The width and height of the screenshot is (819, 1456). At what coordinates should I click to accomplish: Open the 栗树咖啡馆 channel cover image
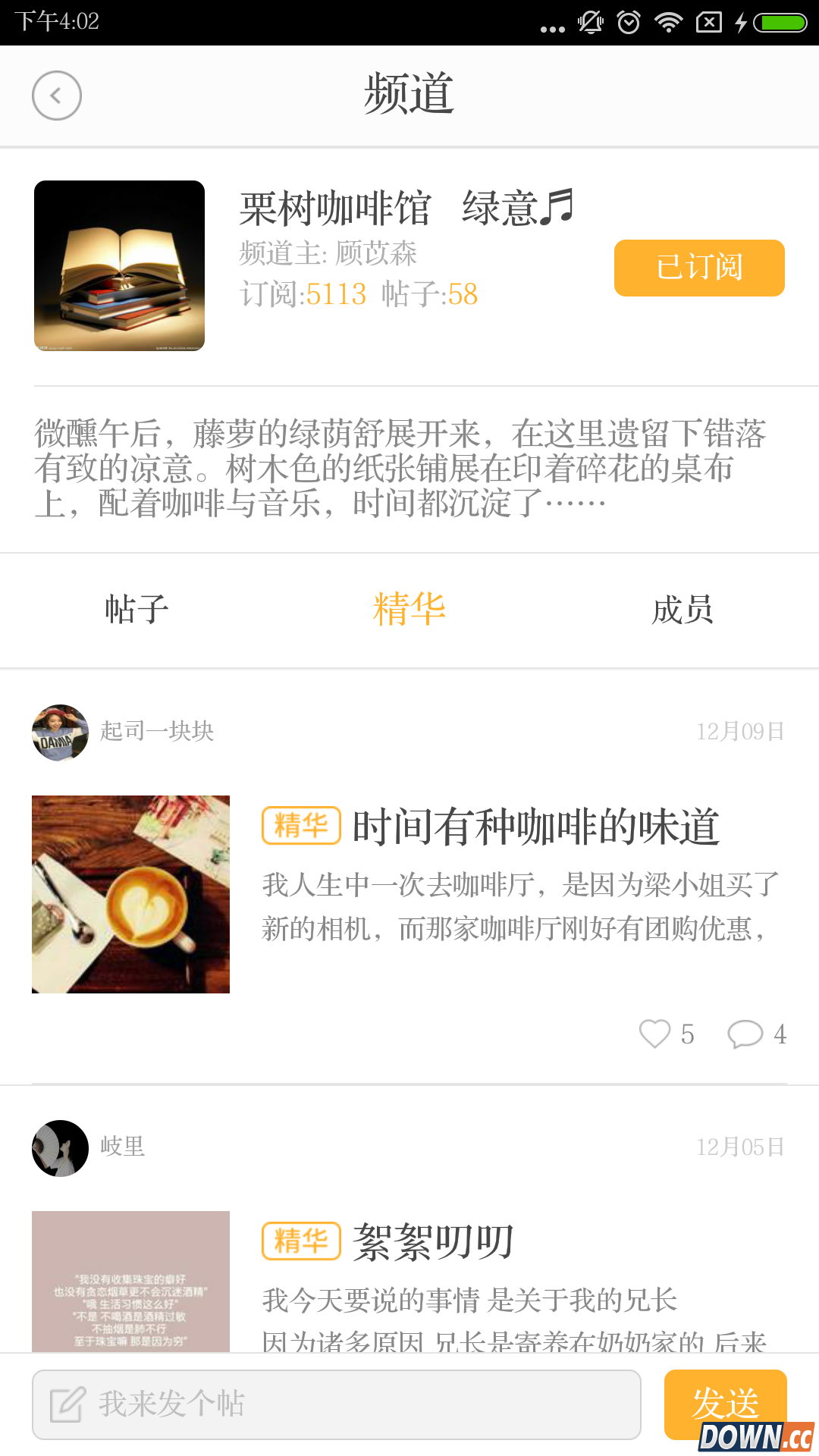pos(119,265)
